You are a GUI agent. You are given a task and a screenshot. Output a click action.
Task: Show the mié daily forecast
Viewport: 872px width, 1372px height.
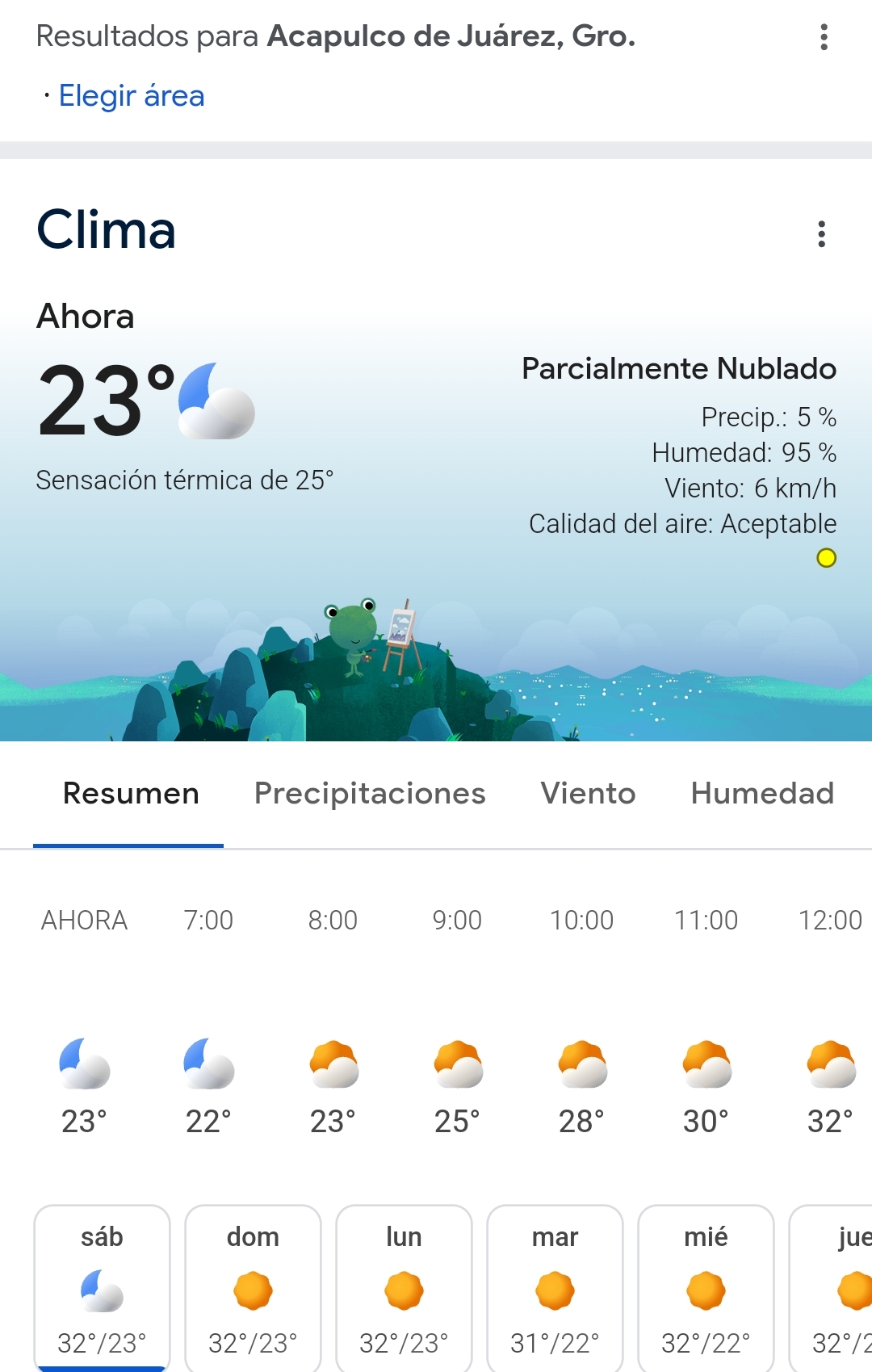tap(706, 1288)
